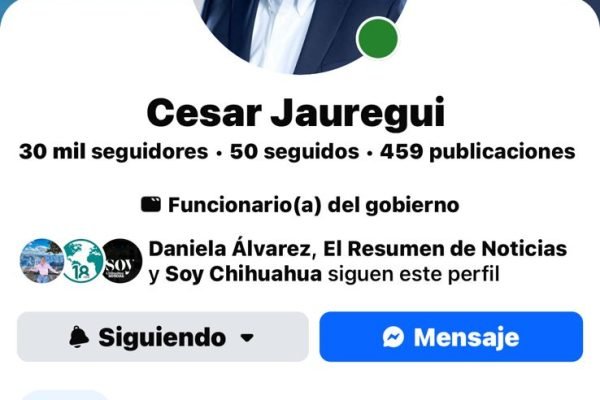View the 50 seguidos list
The width and height of the screenshot is (600, 400).
tap(294, 152)
